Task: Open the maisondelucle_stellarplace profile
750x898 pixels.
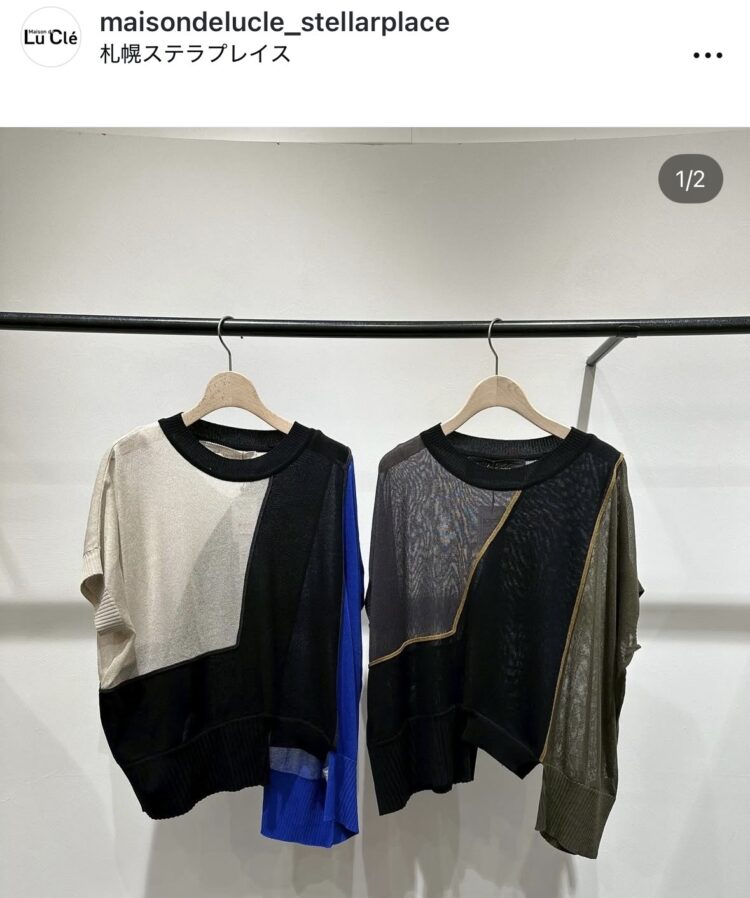Action: click(275, 22)
